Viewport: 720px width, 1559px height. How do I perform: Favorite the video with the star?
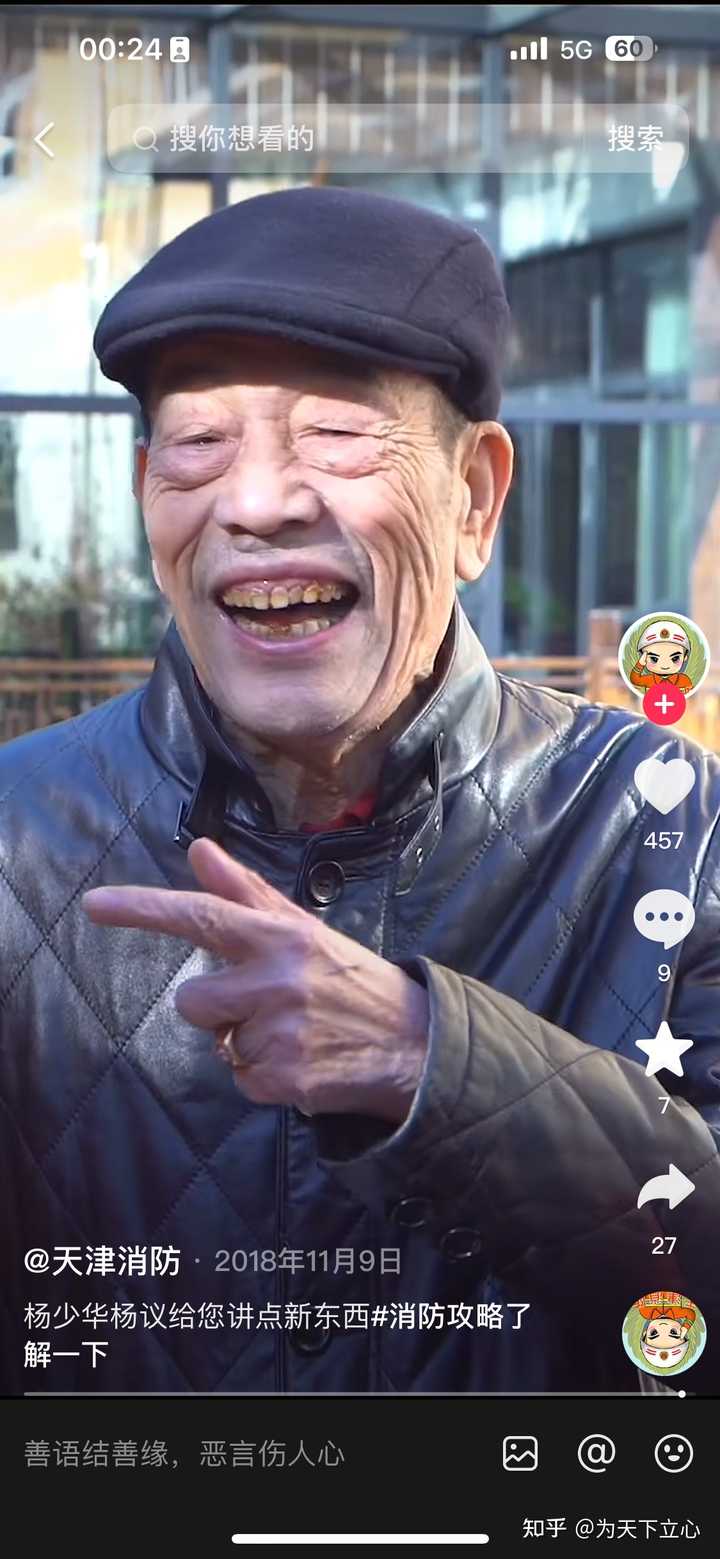(664, 1050)
